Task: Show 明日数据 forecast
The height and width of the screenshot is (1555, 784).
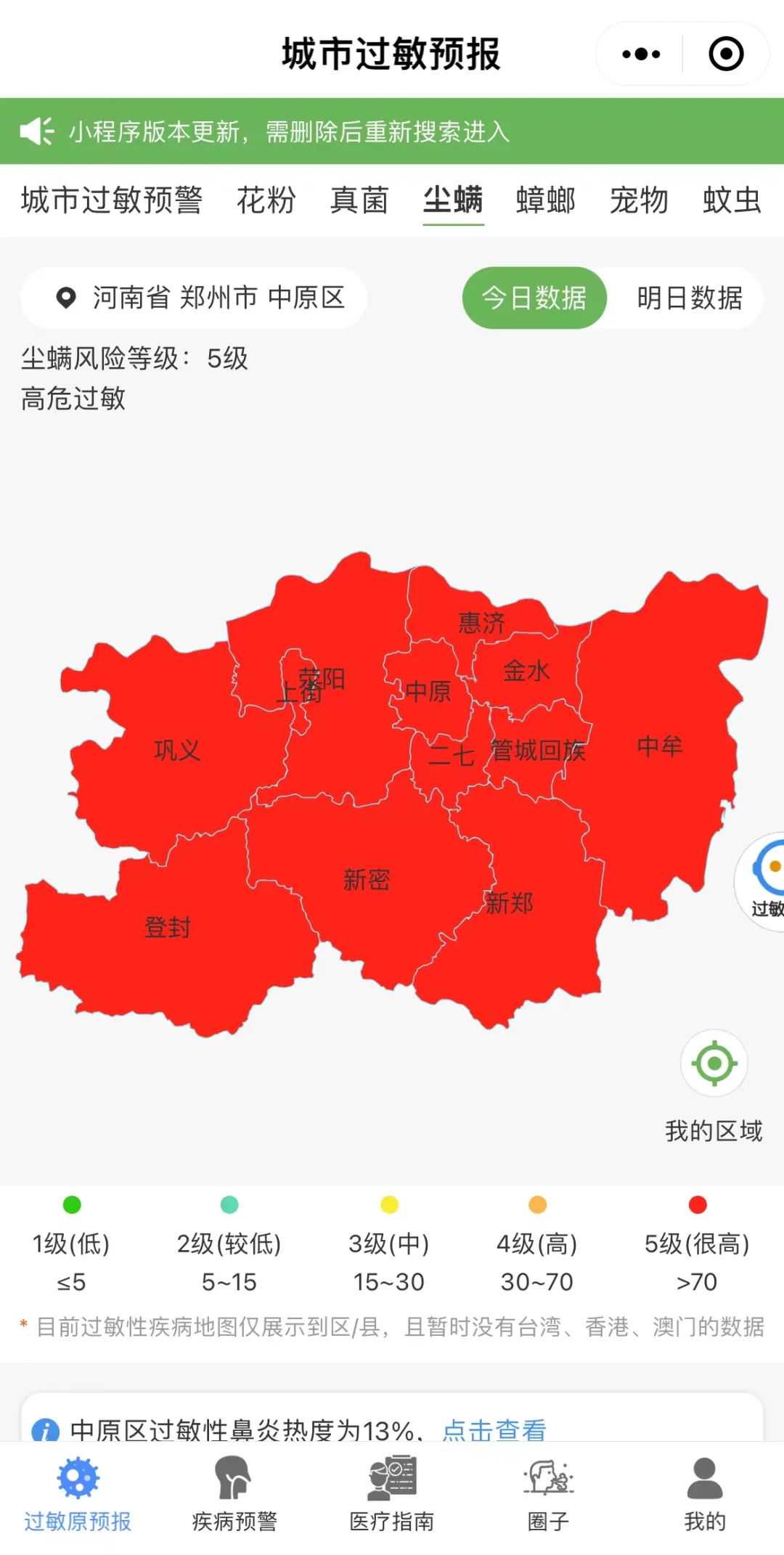Action: click(x=689, y=298)
